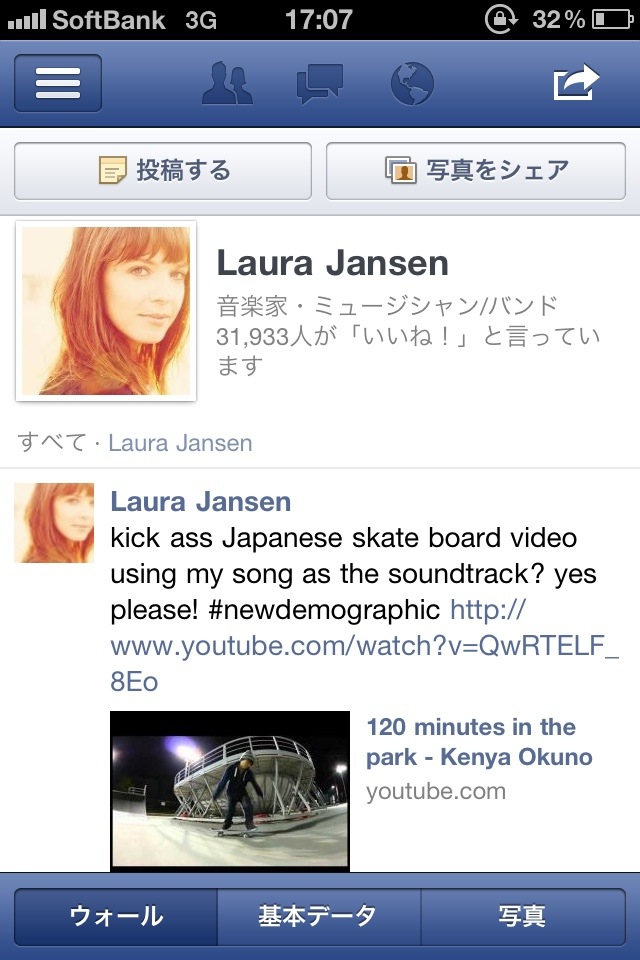The height and width of the screenshot is (960, 640).
Task: Open the side menu button
Action: [x=58, y=83]
